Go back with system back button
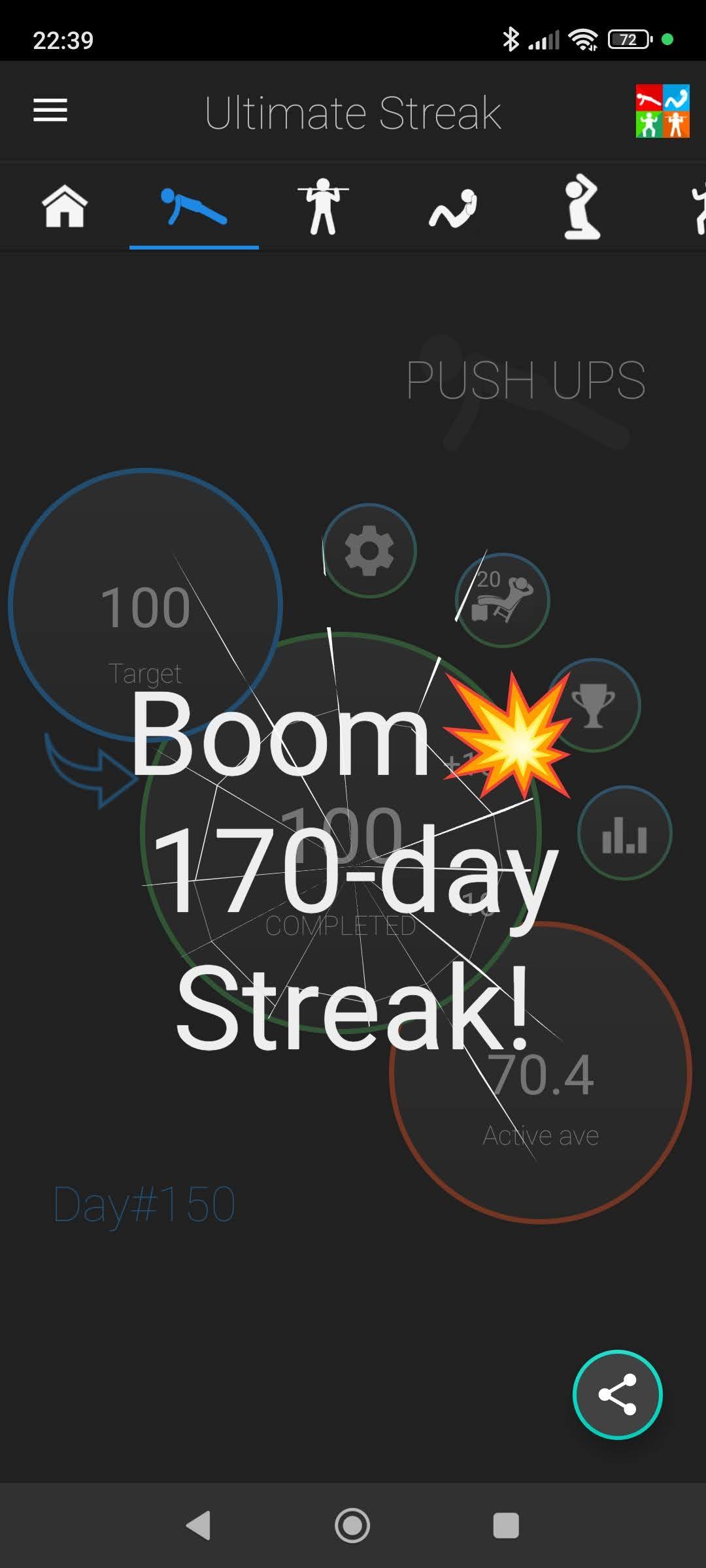The height and width of the screenshot is (1568, 706). point(199,1526)
